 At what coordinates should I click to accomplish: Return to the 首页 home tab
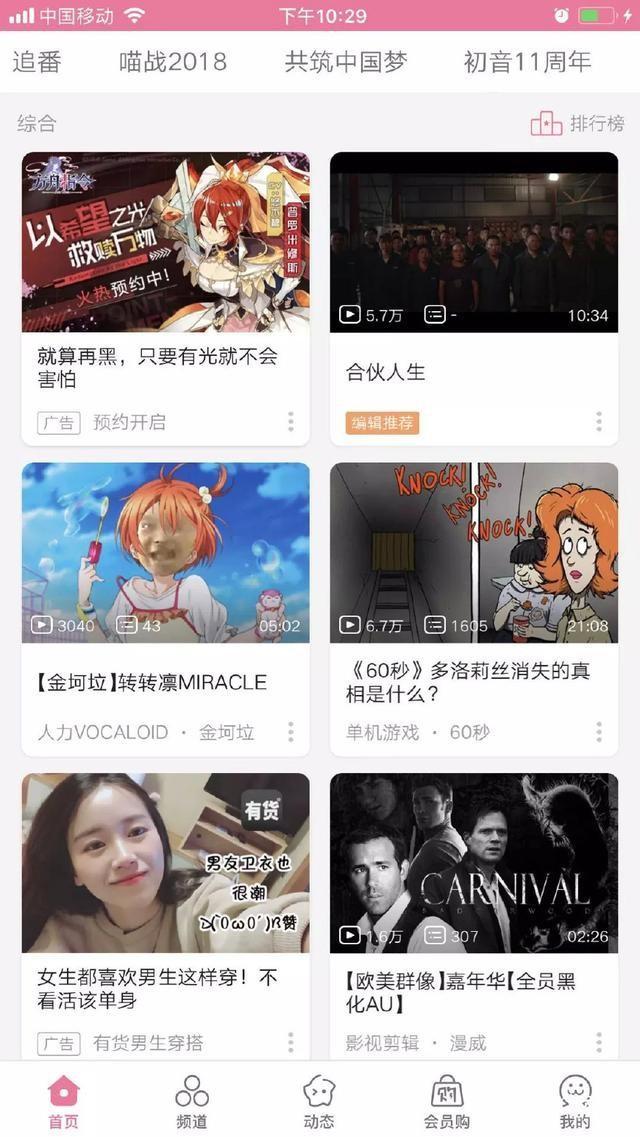pyautogui.click(x=63, y=1100)
